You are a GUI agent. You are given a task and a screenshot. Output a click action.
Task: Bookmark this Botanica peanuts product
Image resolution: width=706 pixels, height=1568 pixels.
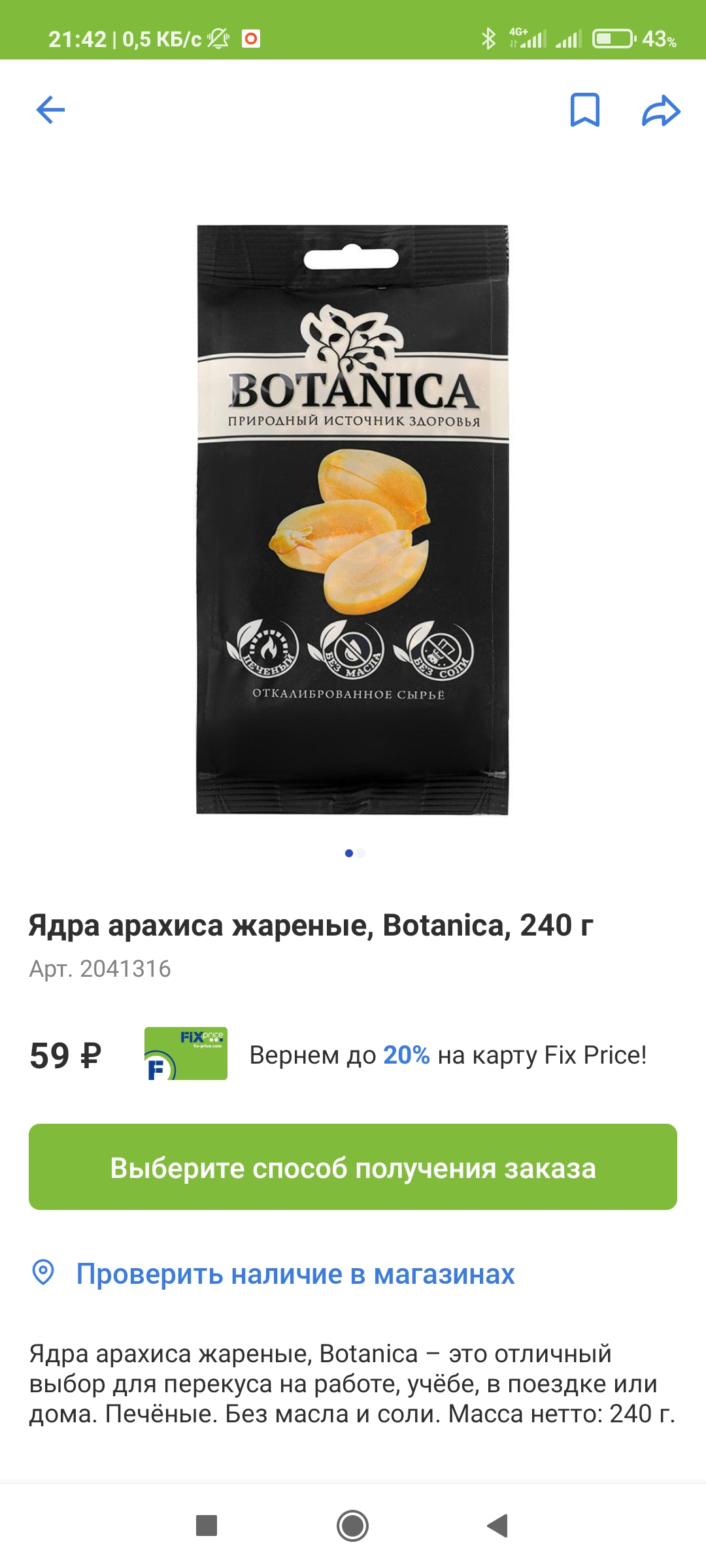point(584,110)
